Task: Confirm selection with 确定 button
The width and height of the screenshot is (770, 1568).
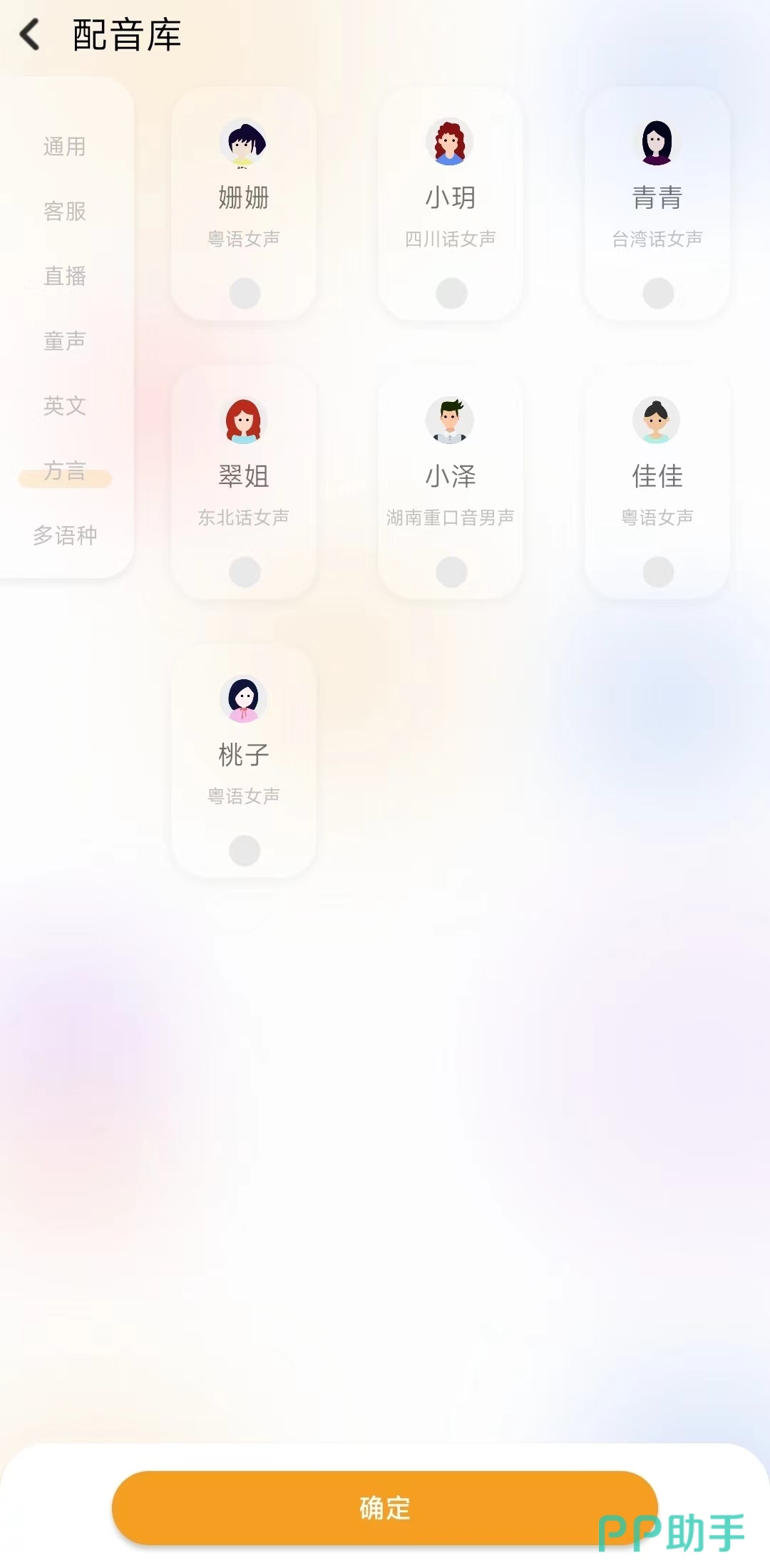Action: pyautogui.click(x=384, y=1508)
